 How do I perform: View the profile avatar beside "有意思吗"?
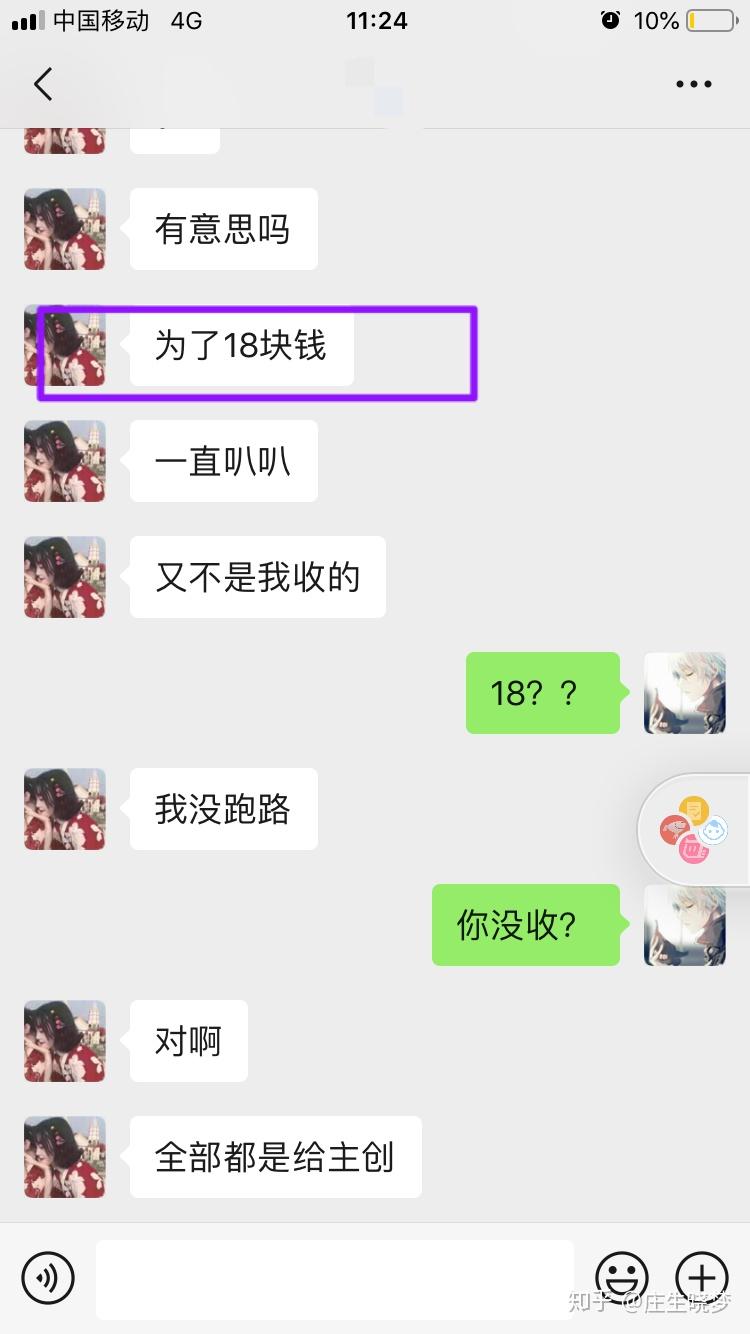(65, 229)
